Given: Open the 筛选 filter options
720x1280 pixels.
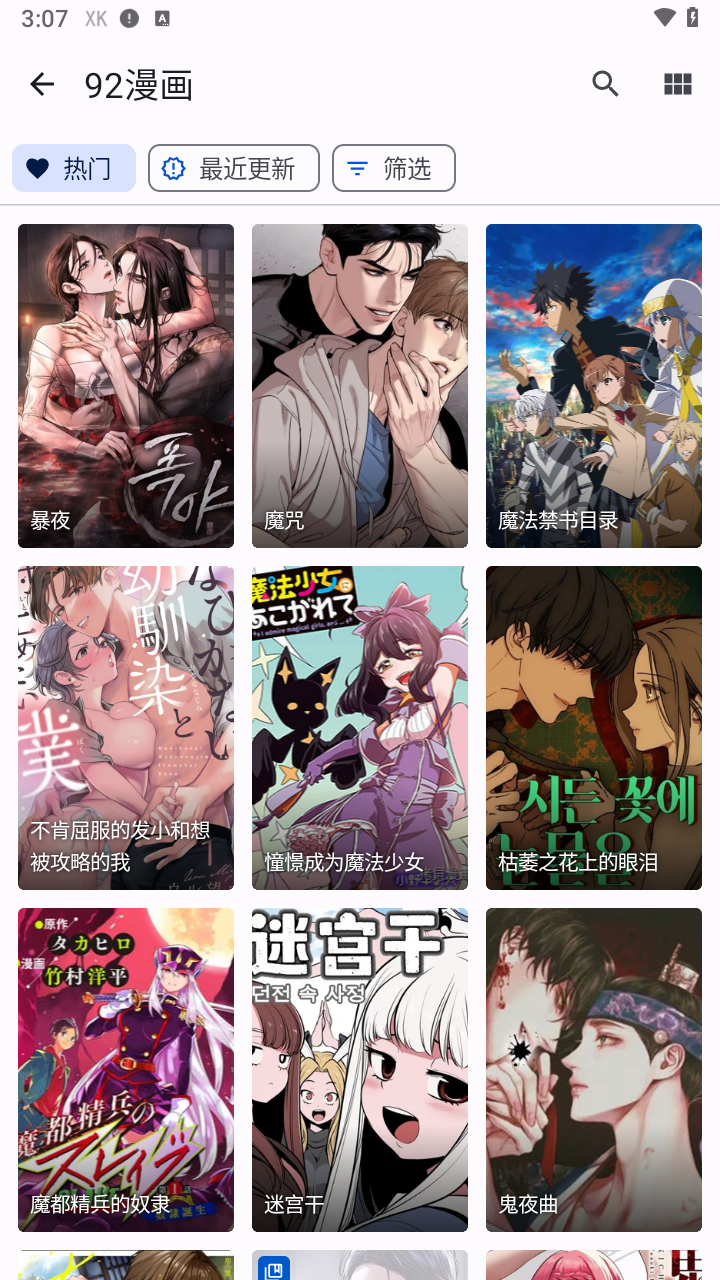Looking at the screenshot, I should 393,168.
